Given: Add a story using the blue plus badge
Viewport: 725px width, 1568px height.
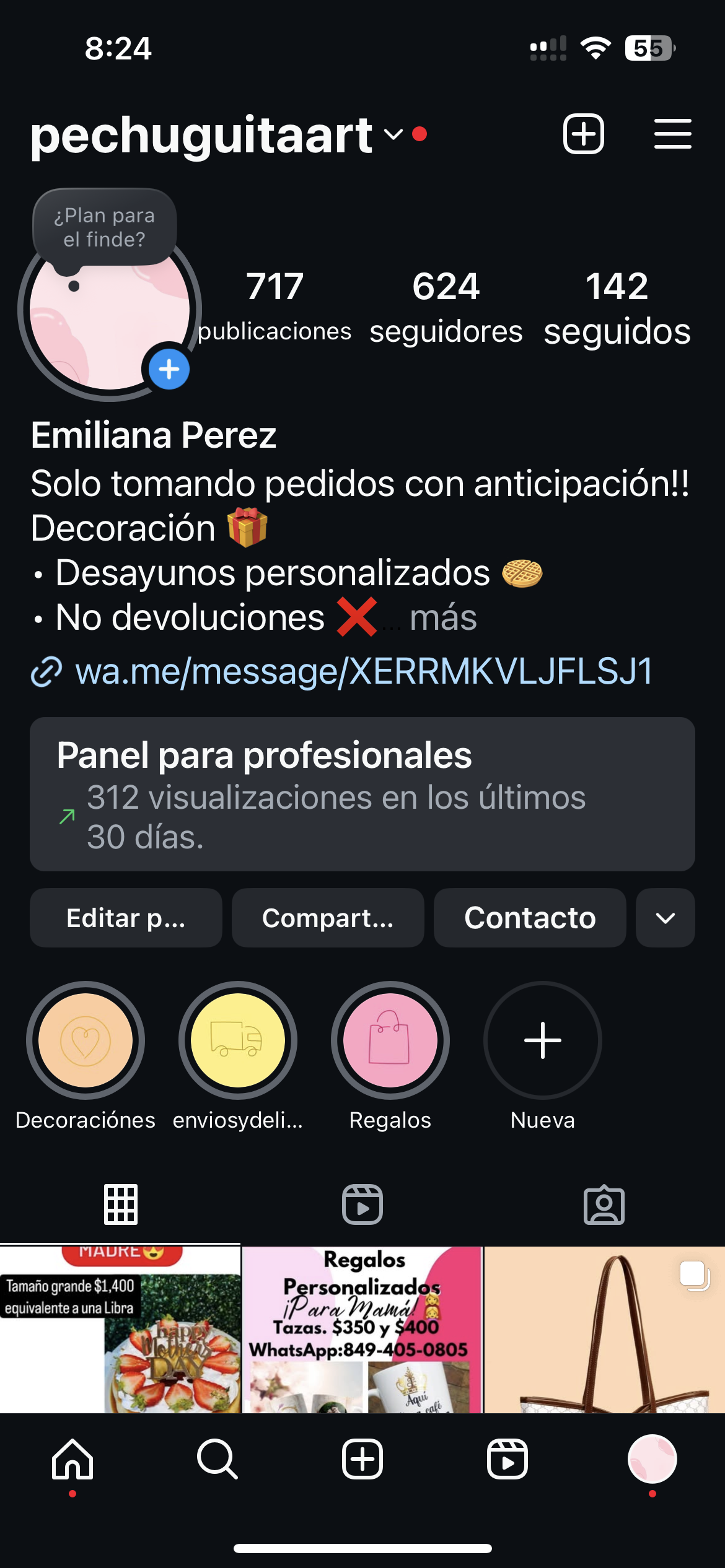Looking at the screenshot, I should click(x=169, y=370).
